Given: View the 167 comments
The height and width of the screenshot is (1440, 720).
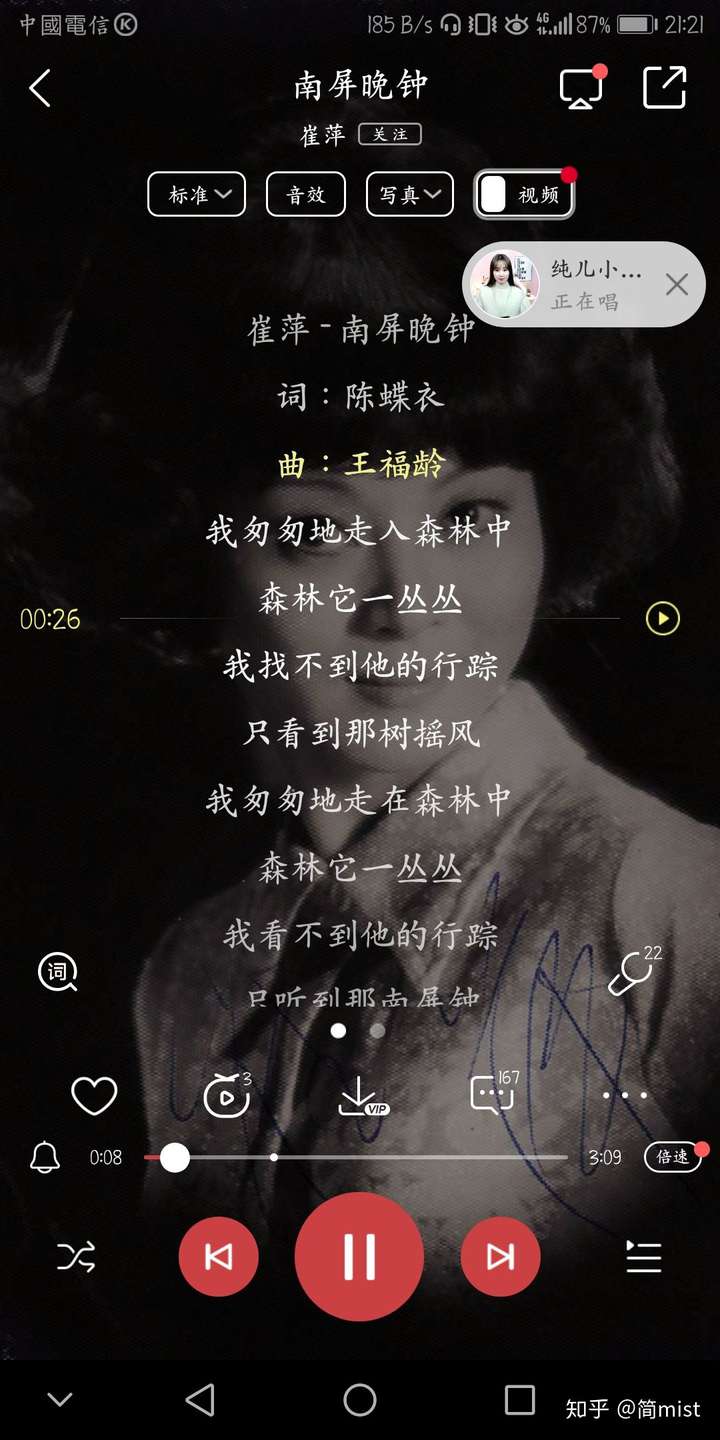Looking at the screenshot, I should (490, 1095).
